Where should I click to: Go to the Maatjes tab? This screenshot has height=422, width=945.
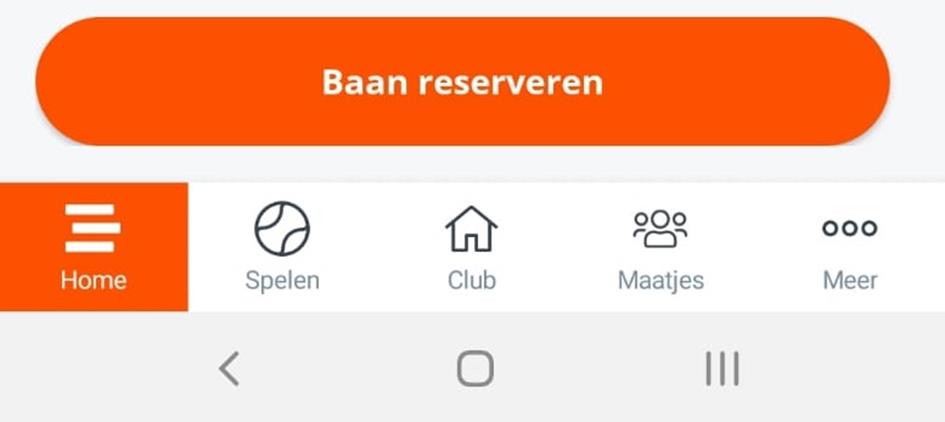coord(660,246)
